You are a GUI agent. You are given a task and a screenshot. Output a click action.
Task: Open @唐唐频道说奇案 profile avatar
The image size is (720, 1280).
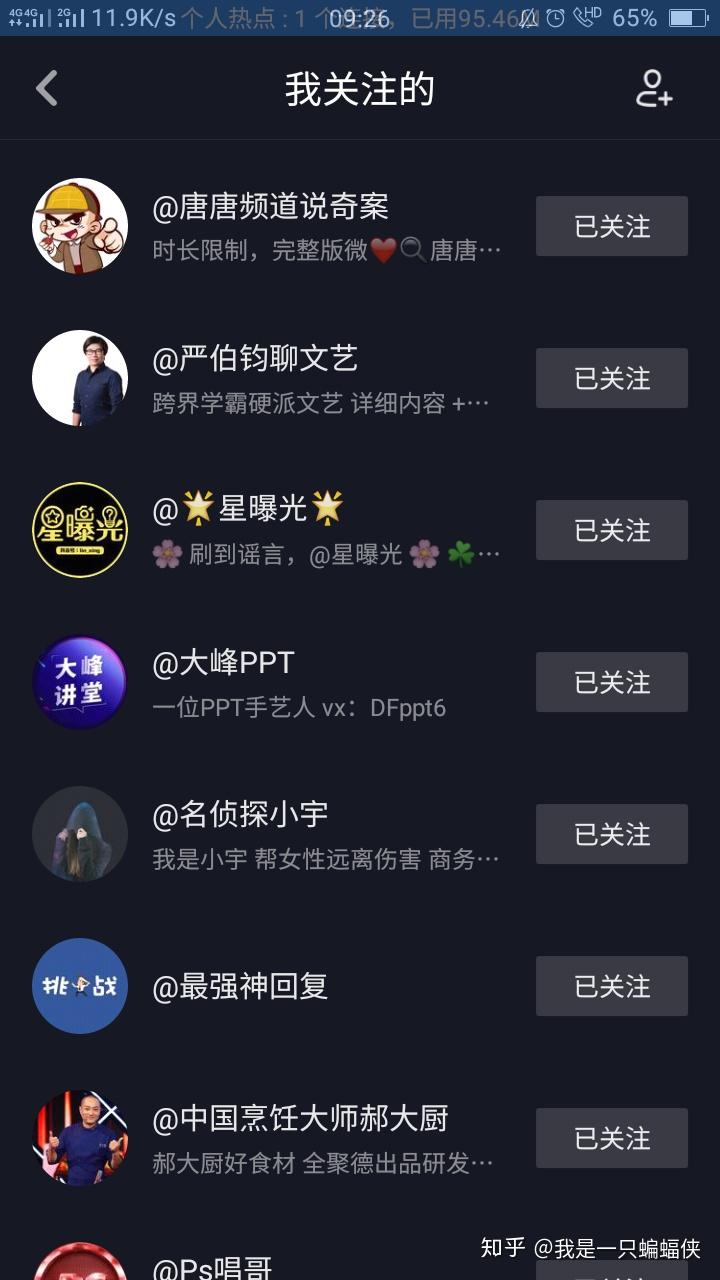pyautogui.click(x=80, y=226)
